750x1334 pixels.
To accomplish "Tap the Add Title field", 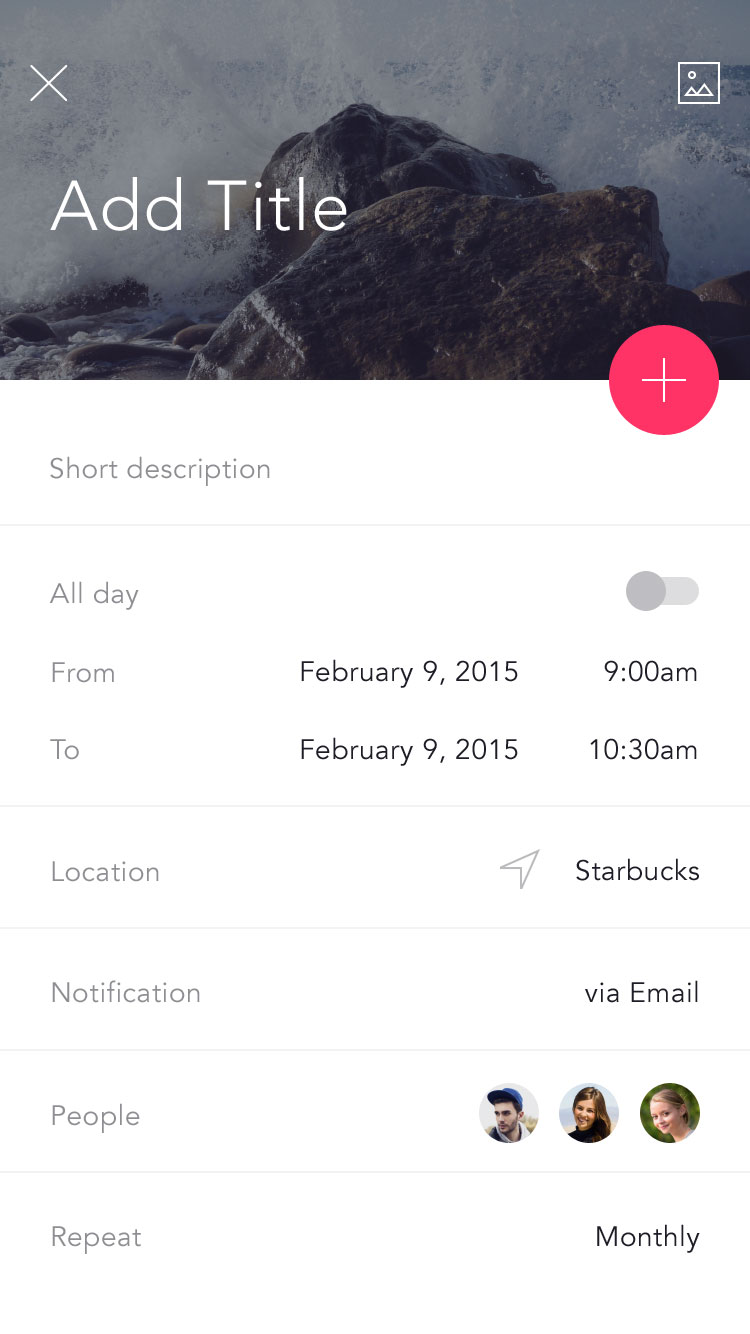I will [x=199, y=207].
